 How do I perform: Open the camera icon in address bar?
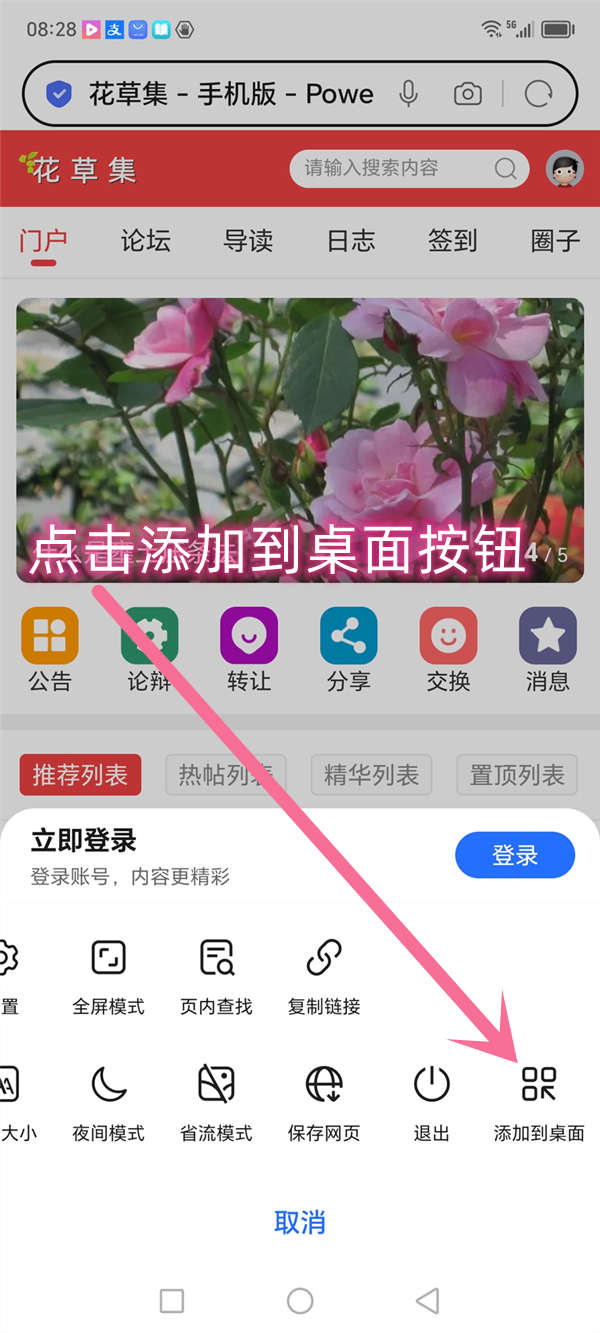(467, 94)
